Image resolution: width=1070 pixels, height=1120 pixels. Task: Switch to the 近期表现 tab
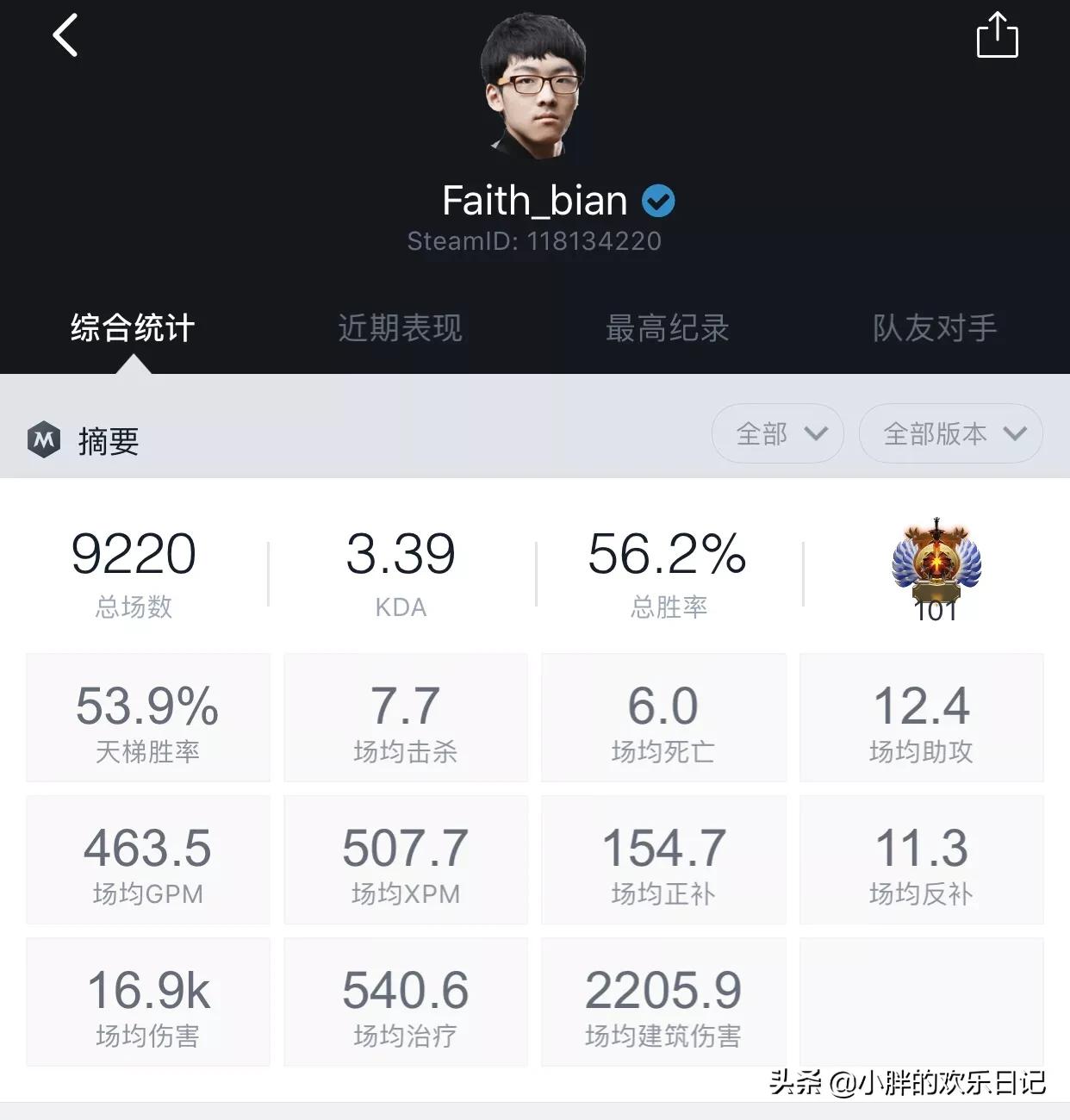pos(400,328)
